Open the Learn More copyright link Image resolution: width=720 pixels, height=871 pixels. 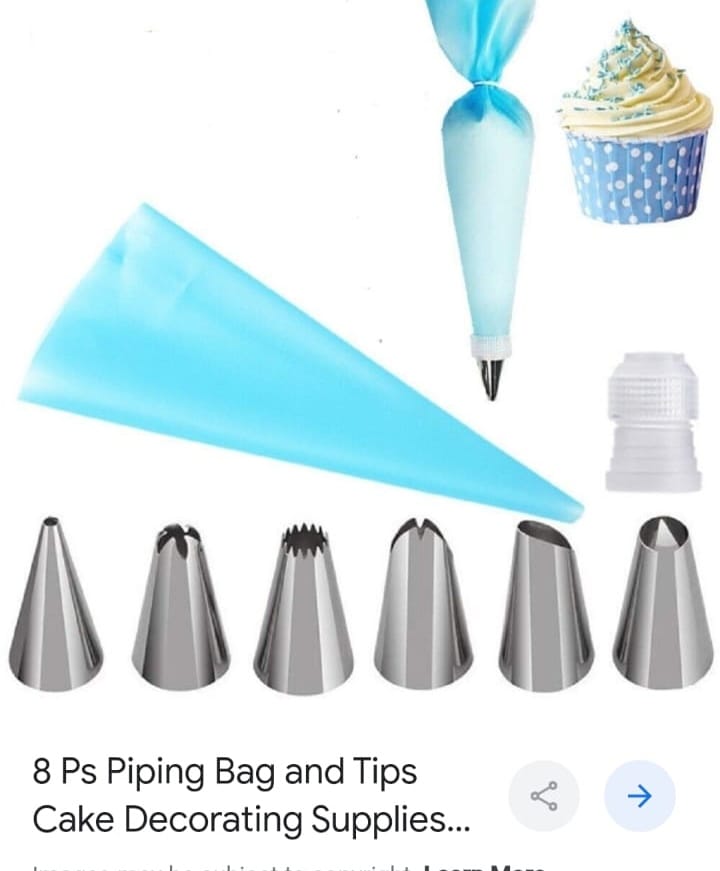coord(484,866)
